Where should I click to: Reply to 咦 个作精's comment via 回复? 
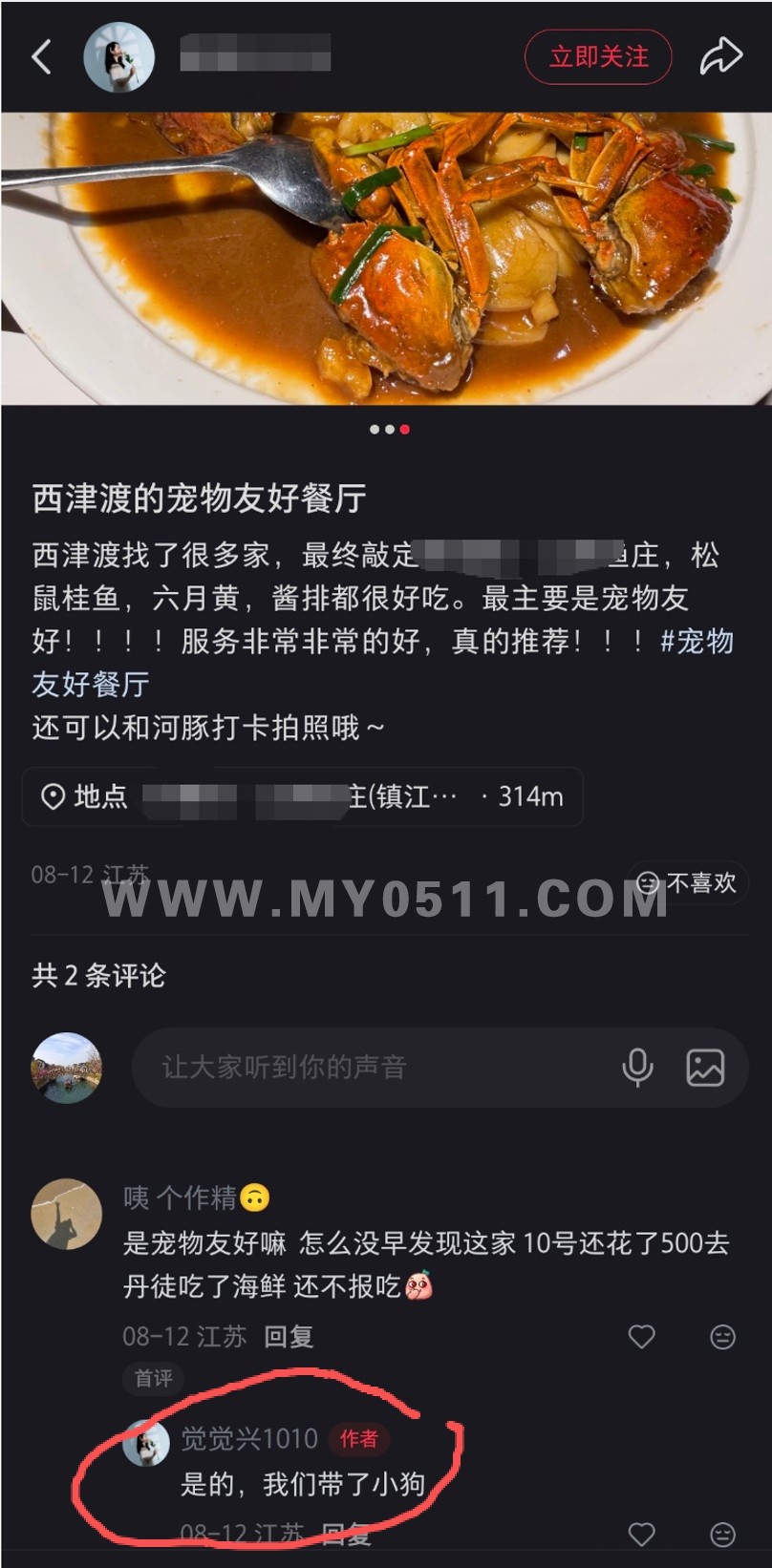[x=289, y=1337]
